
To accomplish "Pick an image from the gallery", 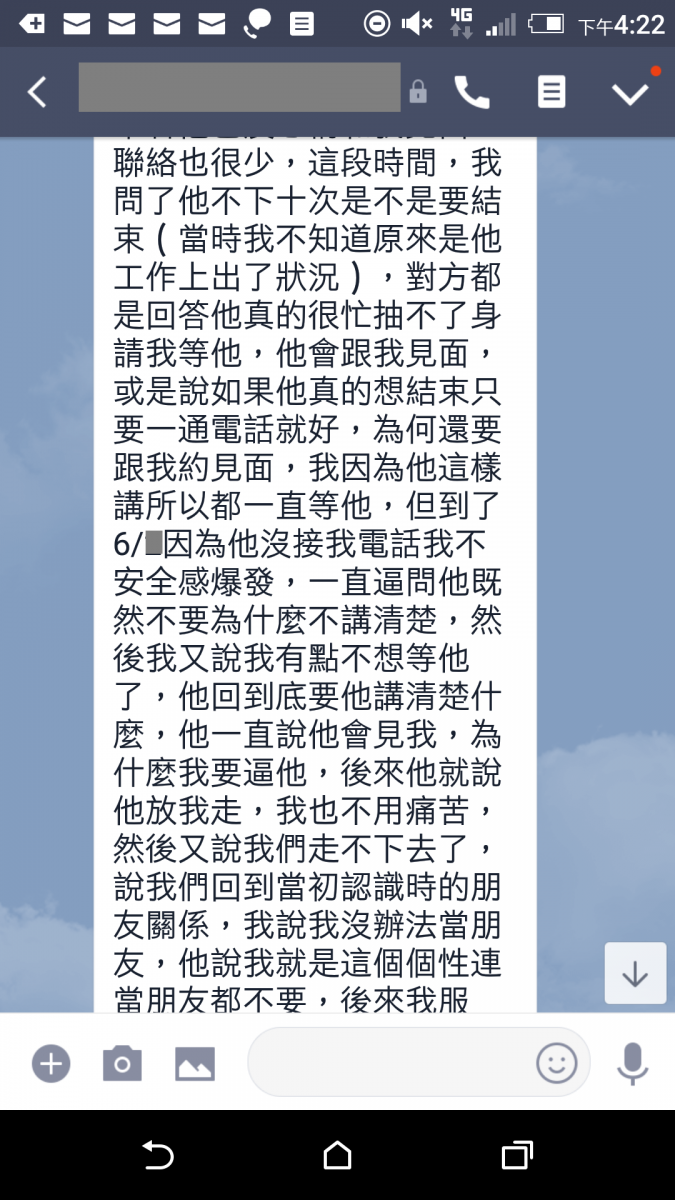I will tap(195, 1064).
